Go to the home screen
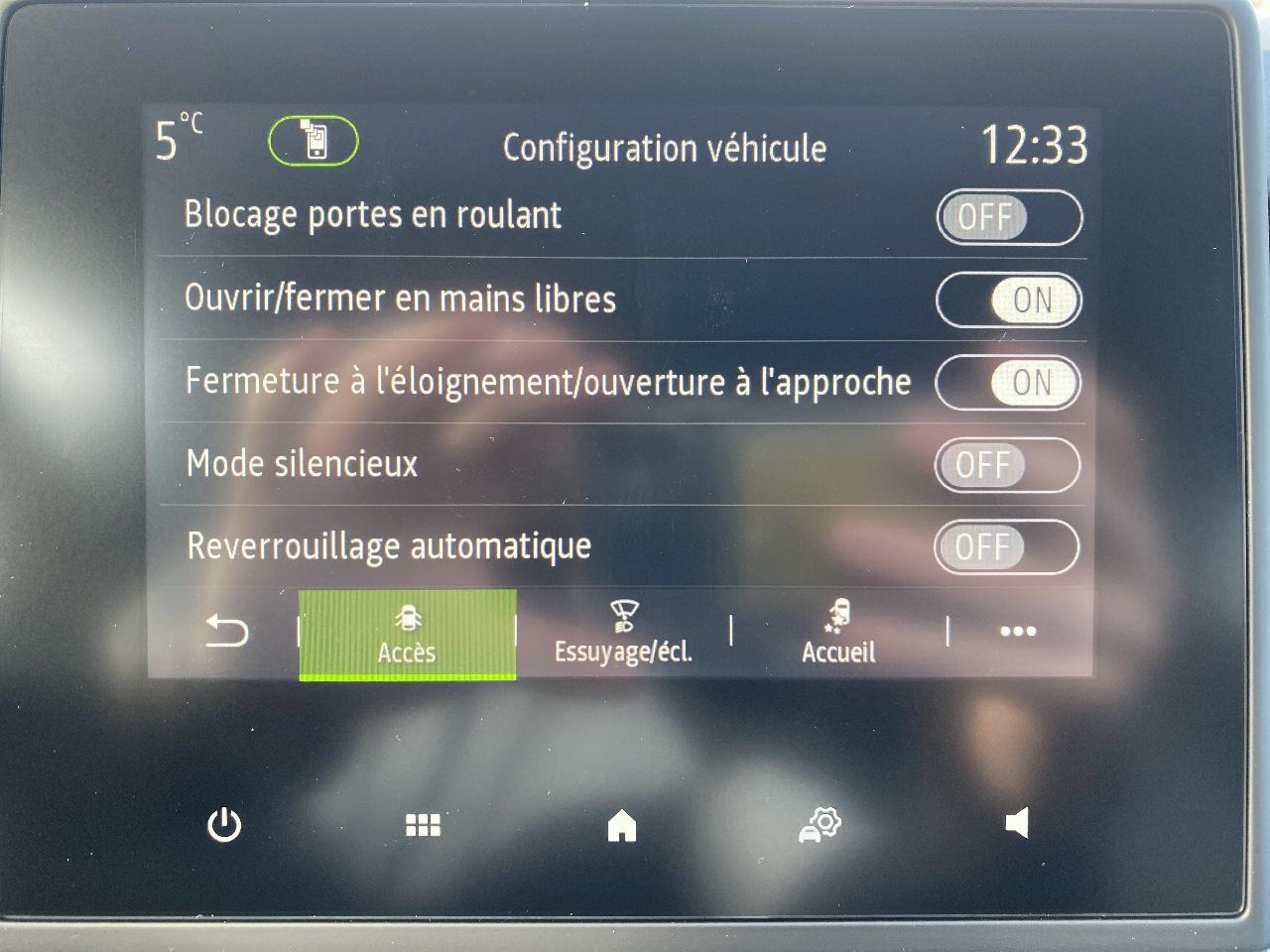Viewport: 1270px width, 952px height. [x=621, y=825]
